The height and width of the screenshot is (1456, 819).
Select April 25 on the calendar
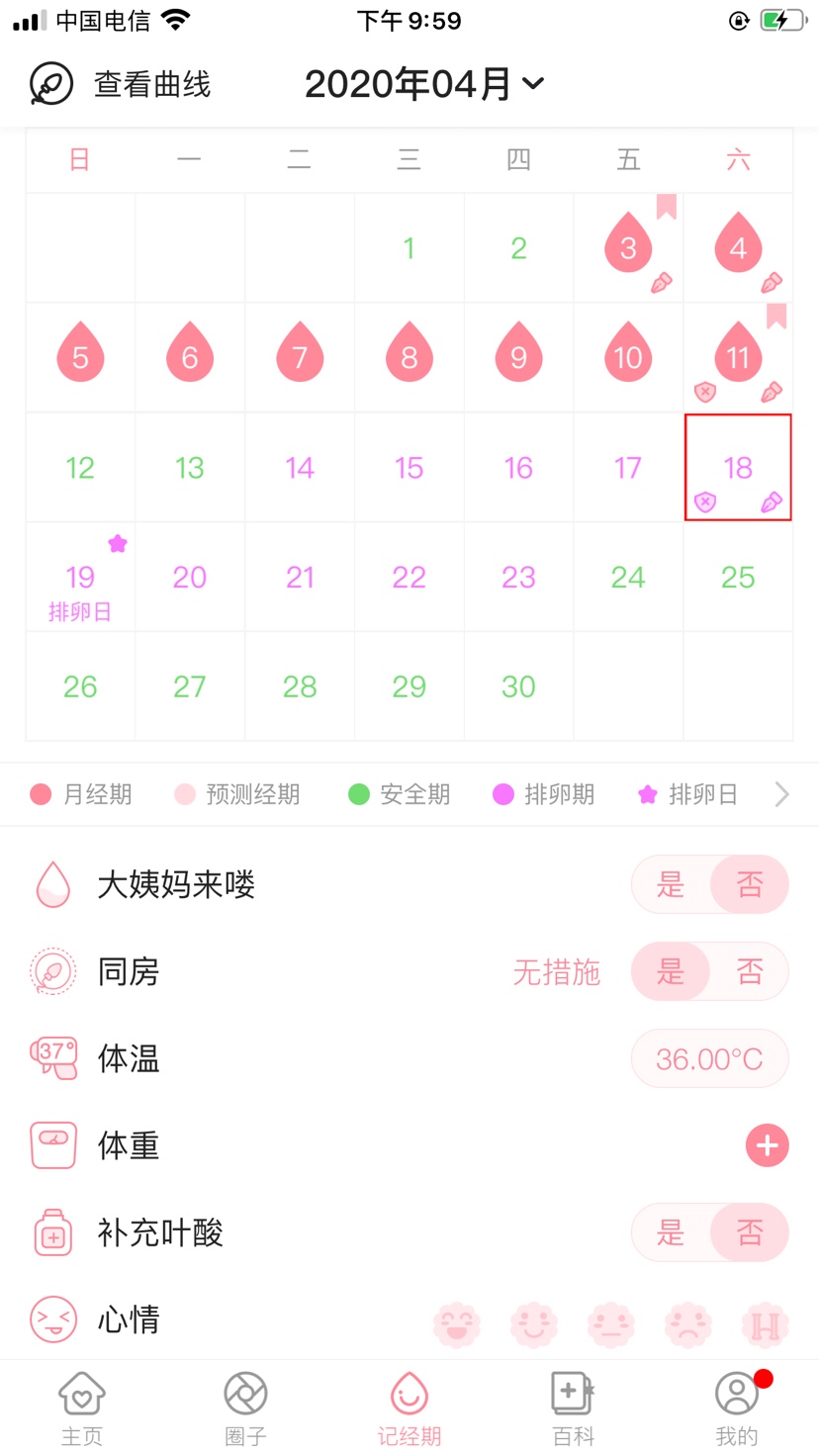point(738,578)
